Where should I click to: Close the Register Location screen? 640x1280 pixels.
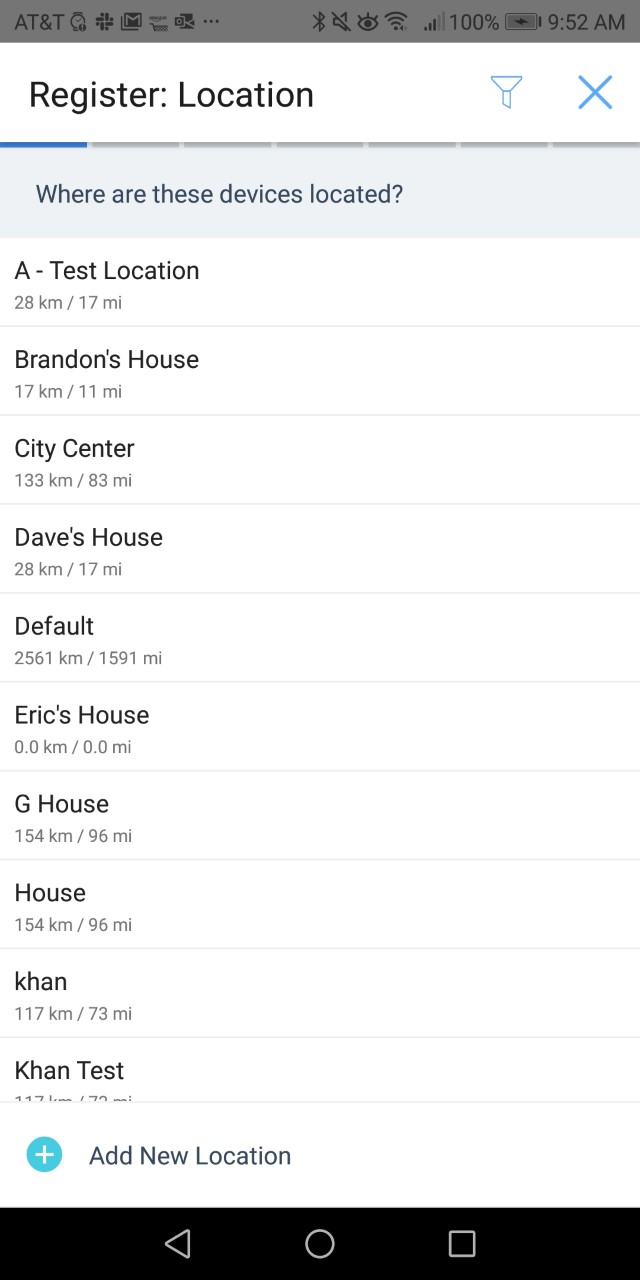click(x=595, y=93)
